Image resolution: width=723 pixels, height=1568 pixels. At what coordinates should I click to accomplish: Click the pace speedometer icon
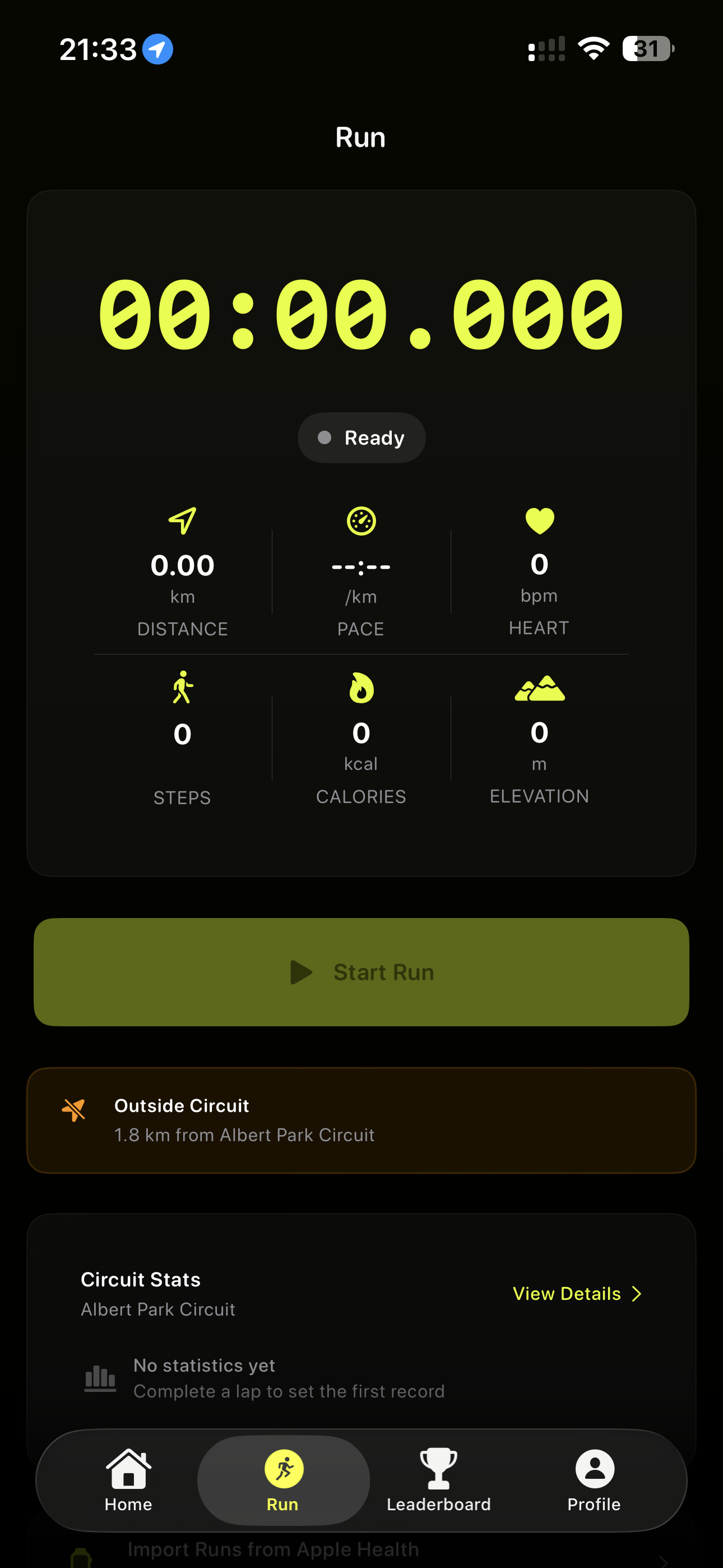click(361, 521)
